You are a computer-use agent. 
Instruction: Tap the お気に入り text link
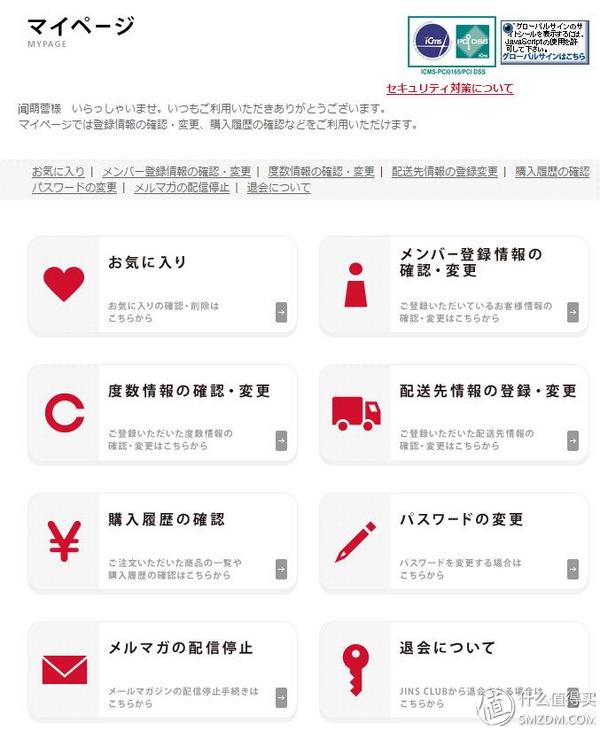coord(58,172)
